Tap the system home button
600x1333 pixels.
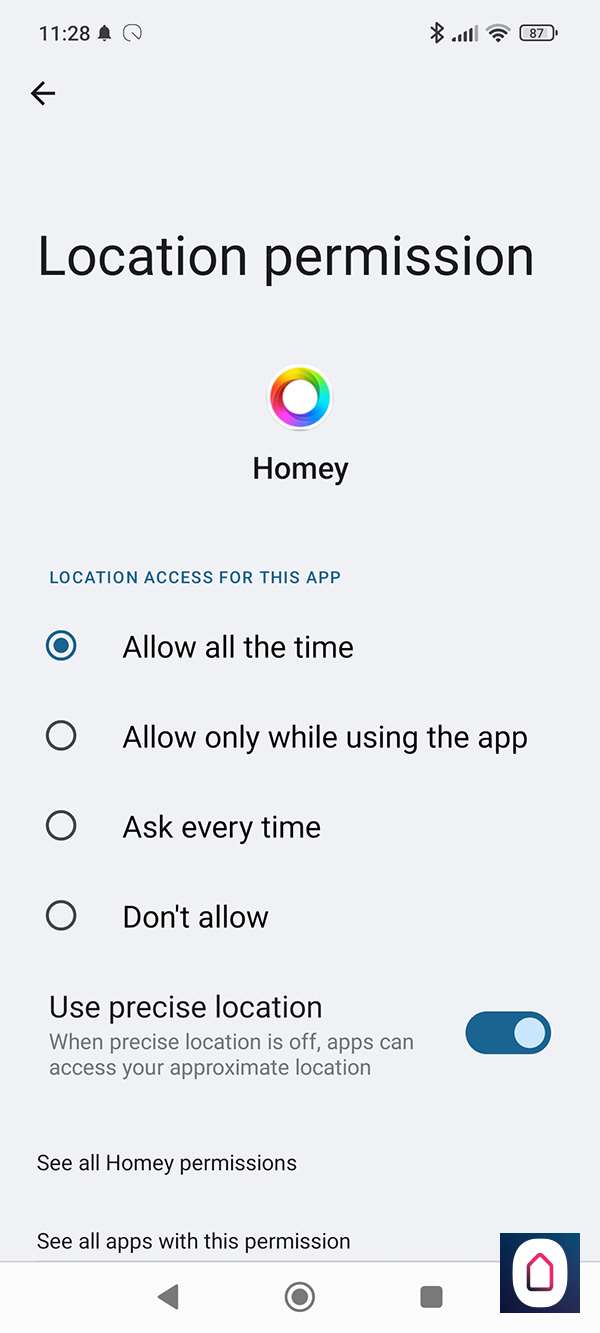299,1297
